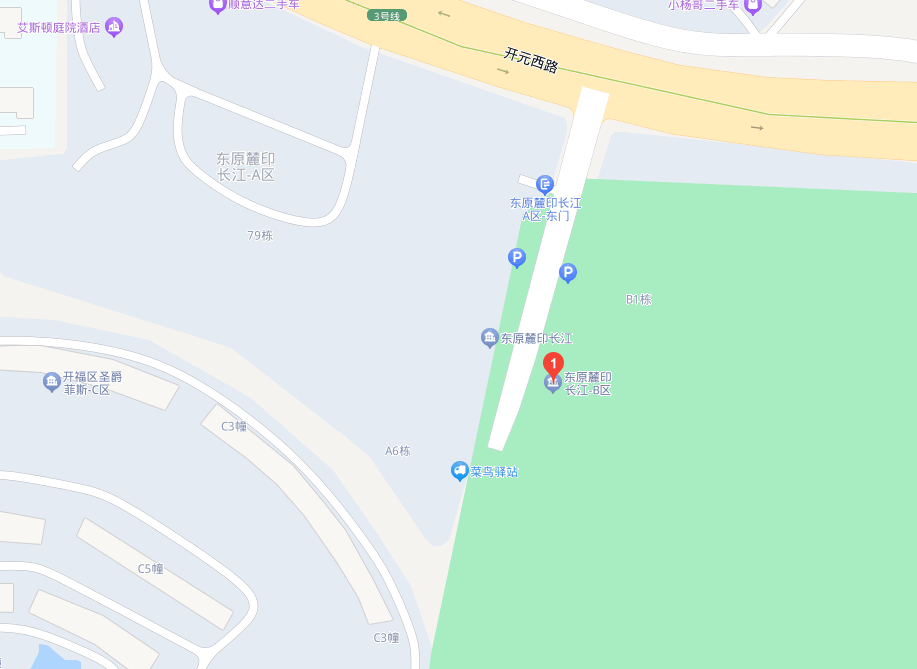Select the 东原麓印长江A区-东门 gate marker

tap(545, 184)
